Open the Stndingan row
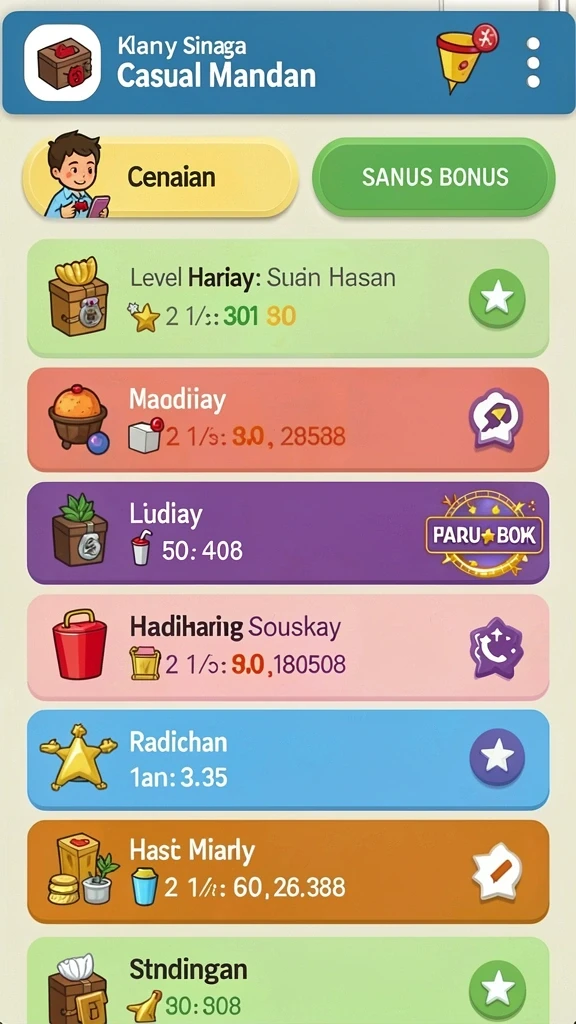This screenshot has height=1024, width=576. click(287, 980)
